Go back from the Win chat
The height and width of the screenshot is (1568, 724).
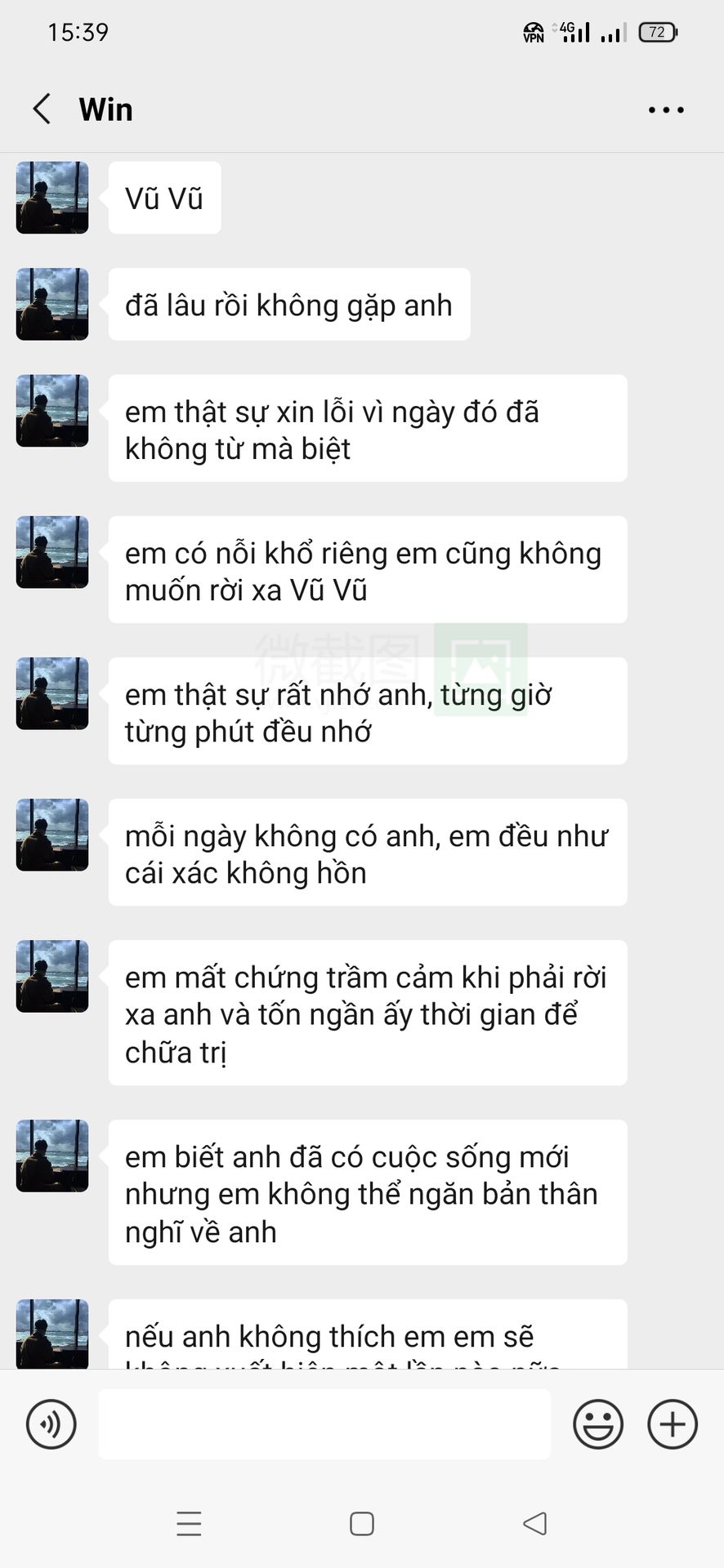42,109
